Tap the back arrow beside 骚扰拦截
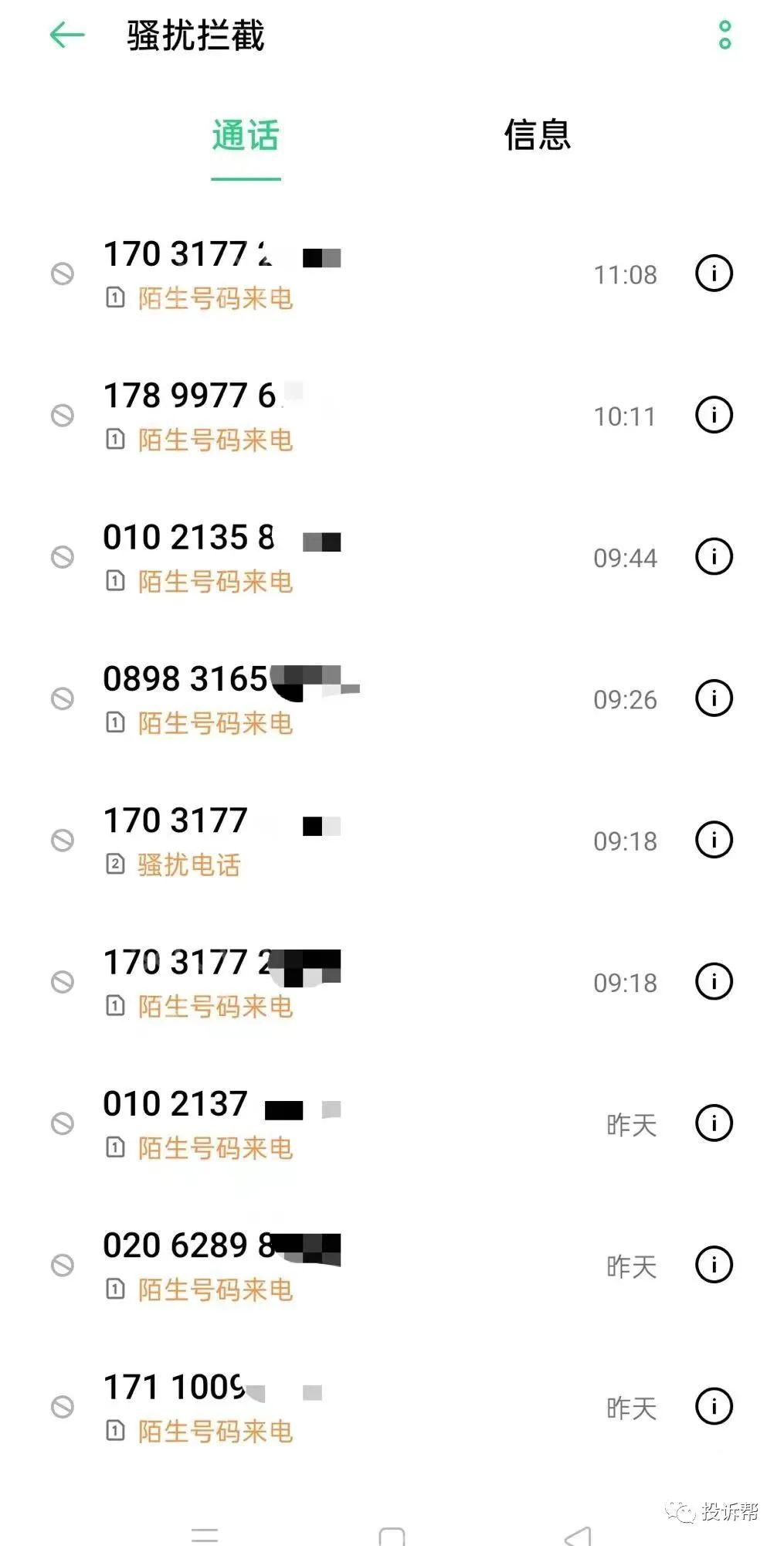Viewport: 784px width, 1546px height. click(x=68, y=36)
